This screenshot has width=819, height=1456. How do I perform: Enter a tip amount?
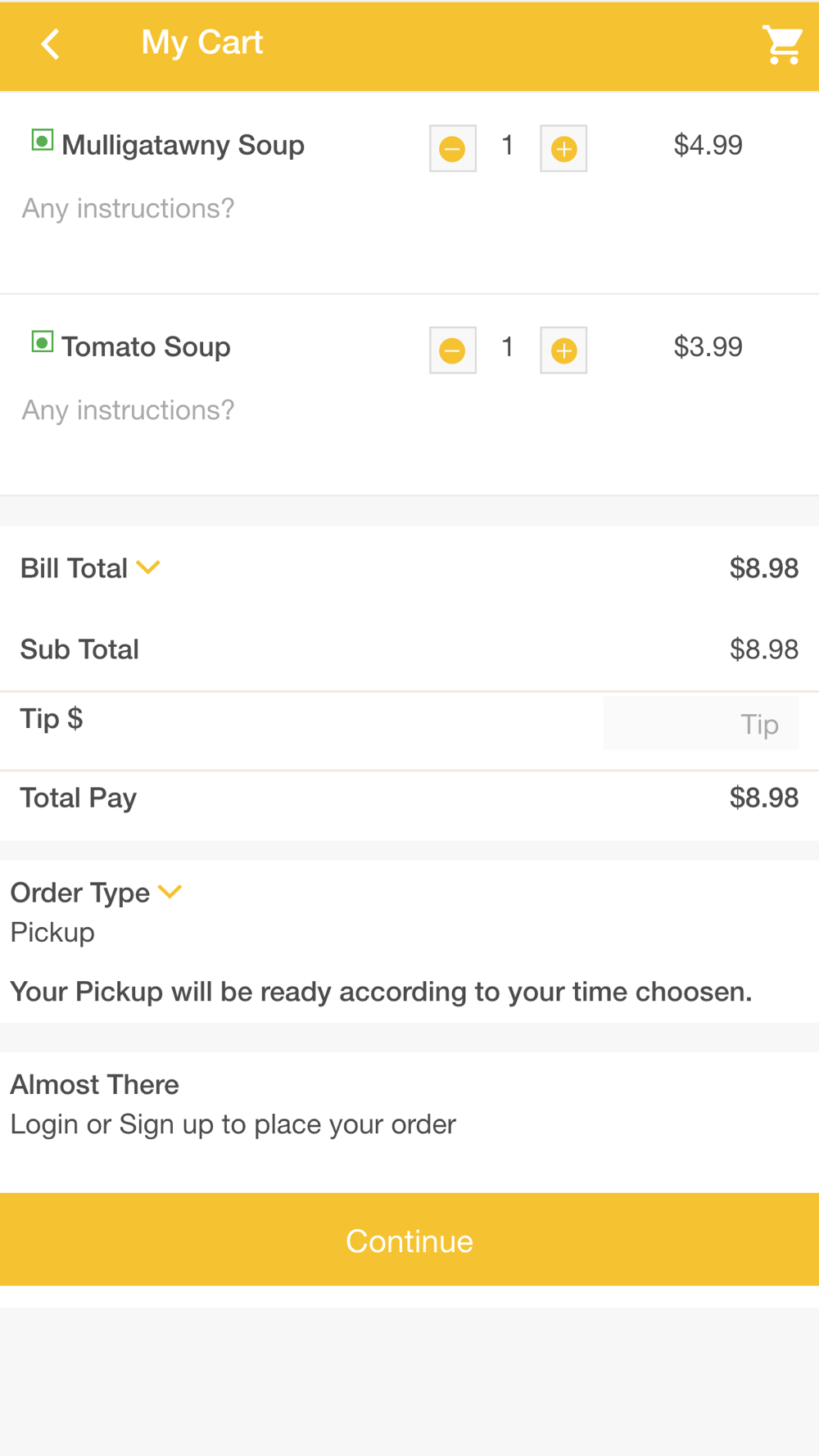tap(701, 724)
